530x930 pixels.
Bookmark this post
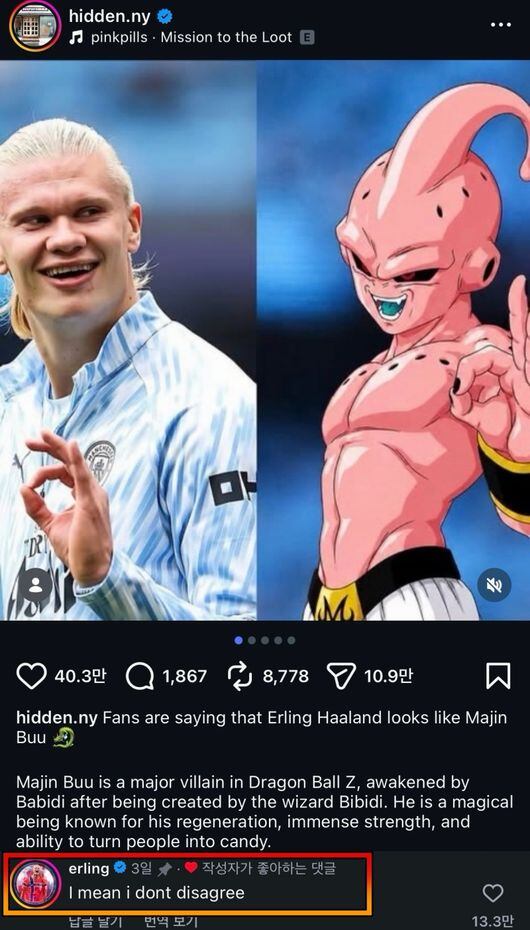(x=498, y=676)
